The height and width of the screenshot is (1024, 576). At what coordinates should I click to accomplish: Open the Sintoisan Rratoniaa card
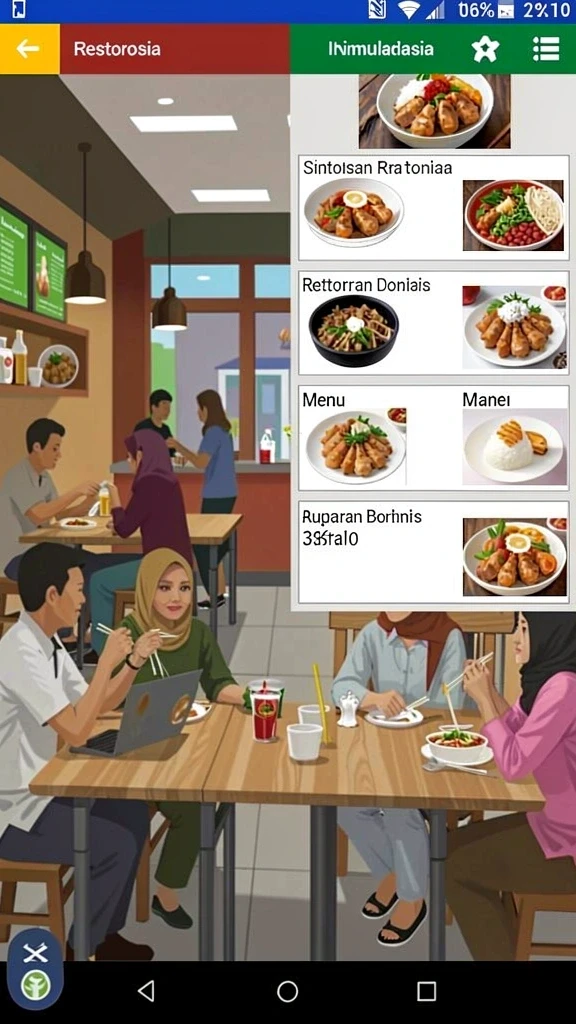pyautogui.click(x=434, y=208)
